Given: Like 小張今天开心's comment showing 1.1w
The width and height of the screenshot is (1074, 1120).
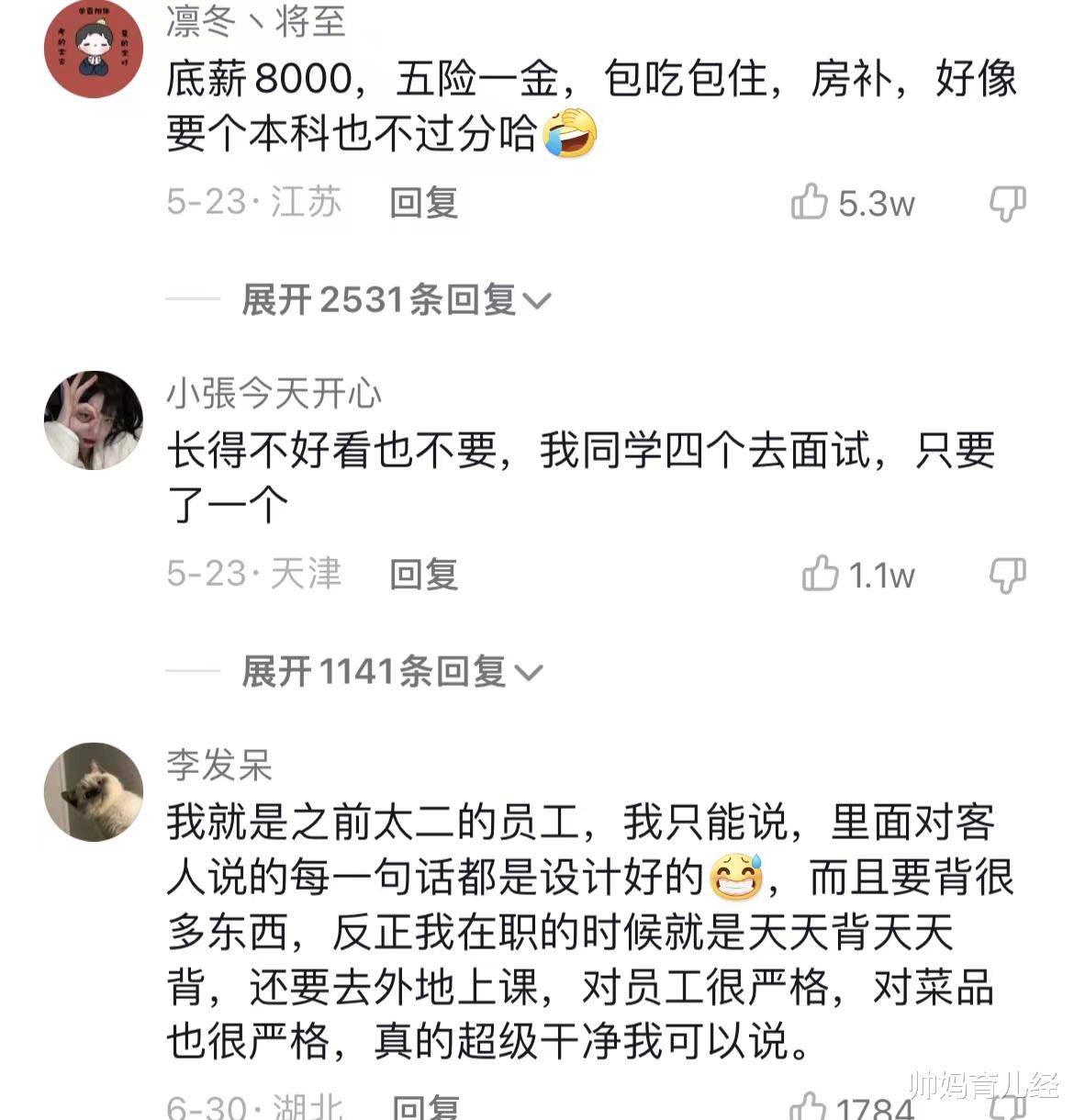Looking at the screenshot, I should (x=820, y=575).
